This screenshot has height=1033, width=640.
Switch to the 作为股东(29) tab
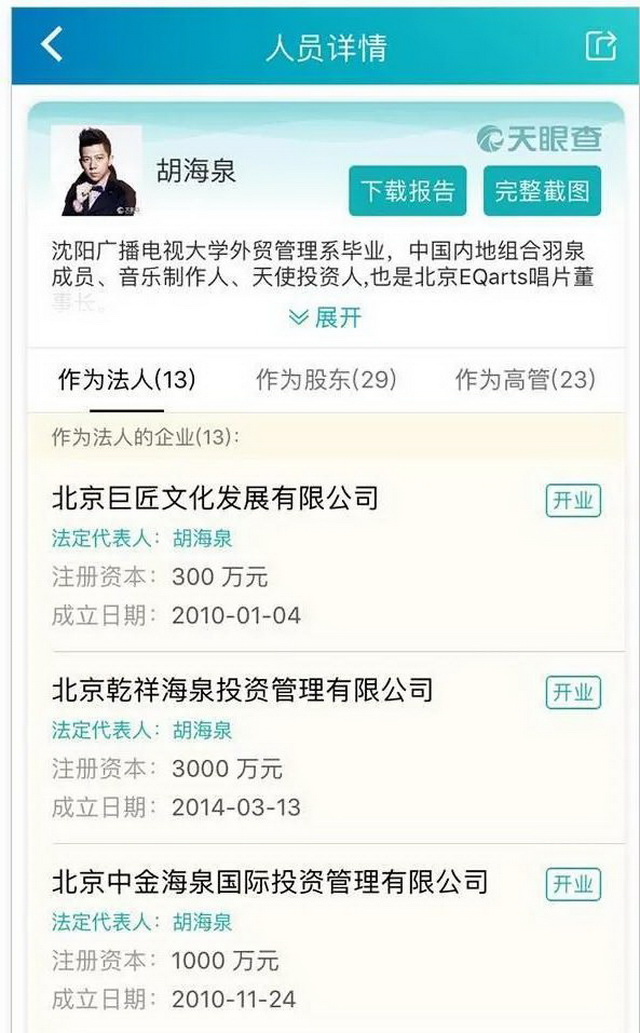tap(326, 380)
